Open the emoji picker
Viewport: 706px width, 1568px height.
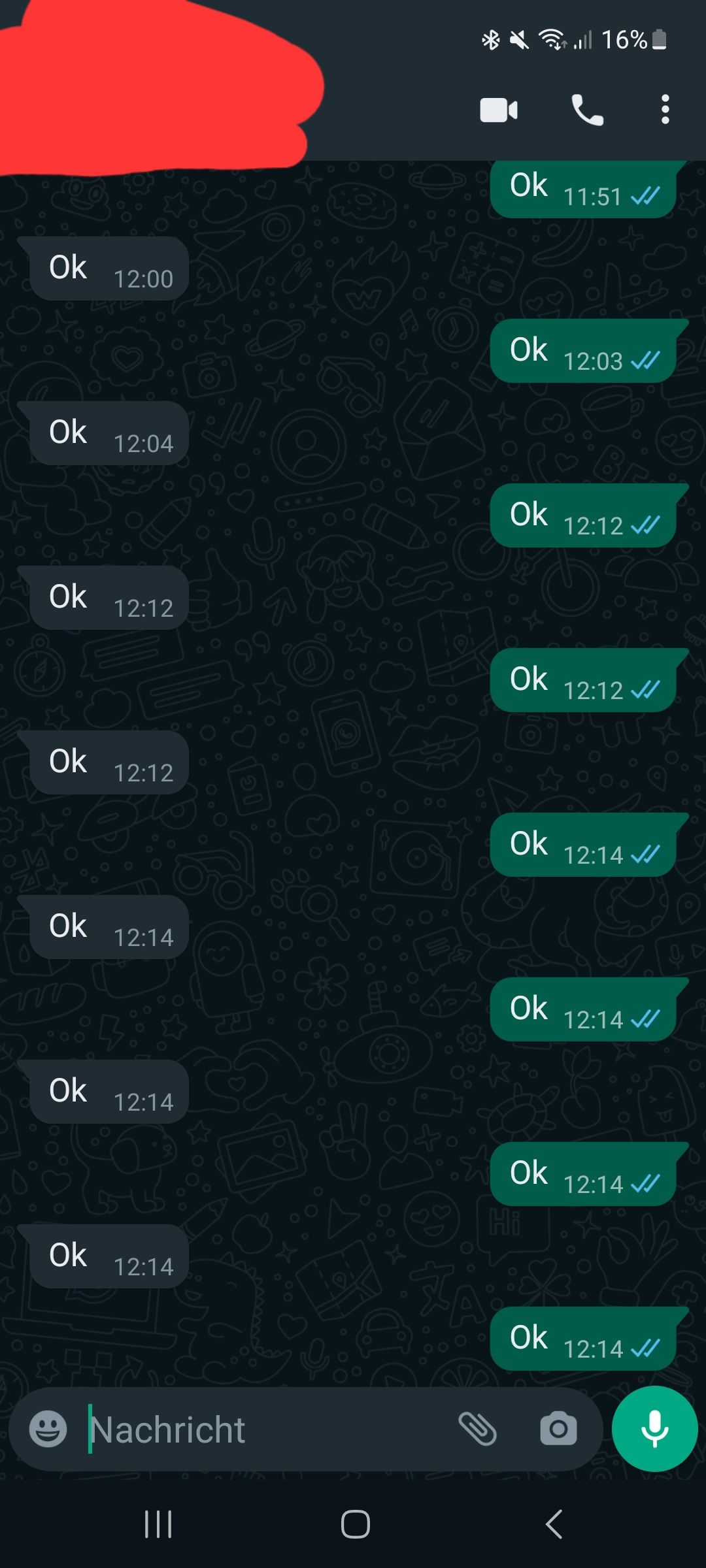click(x=48, y=1429)
